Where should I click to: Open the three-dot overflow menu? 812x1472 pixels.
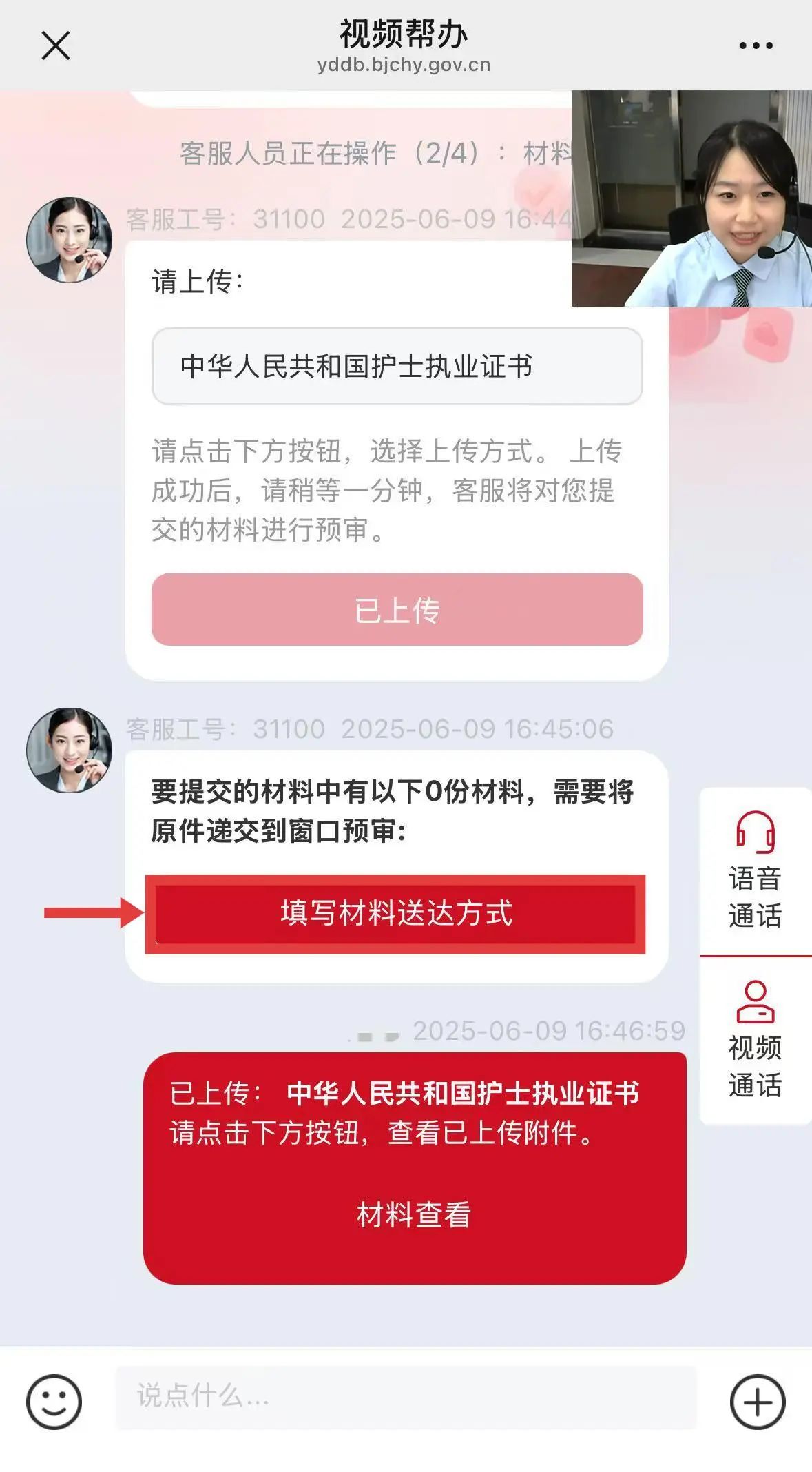(x=756, y=46)
